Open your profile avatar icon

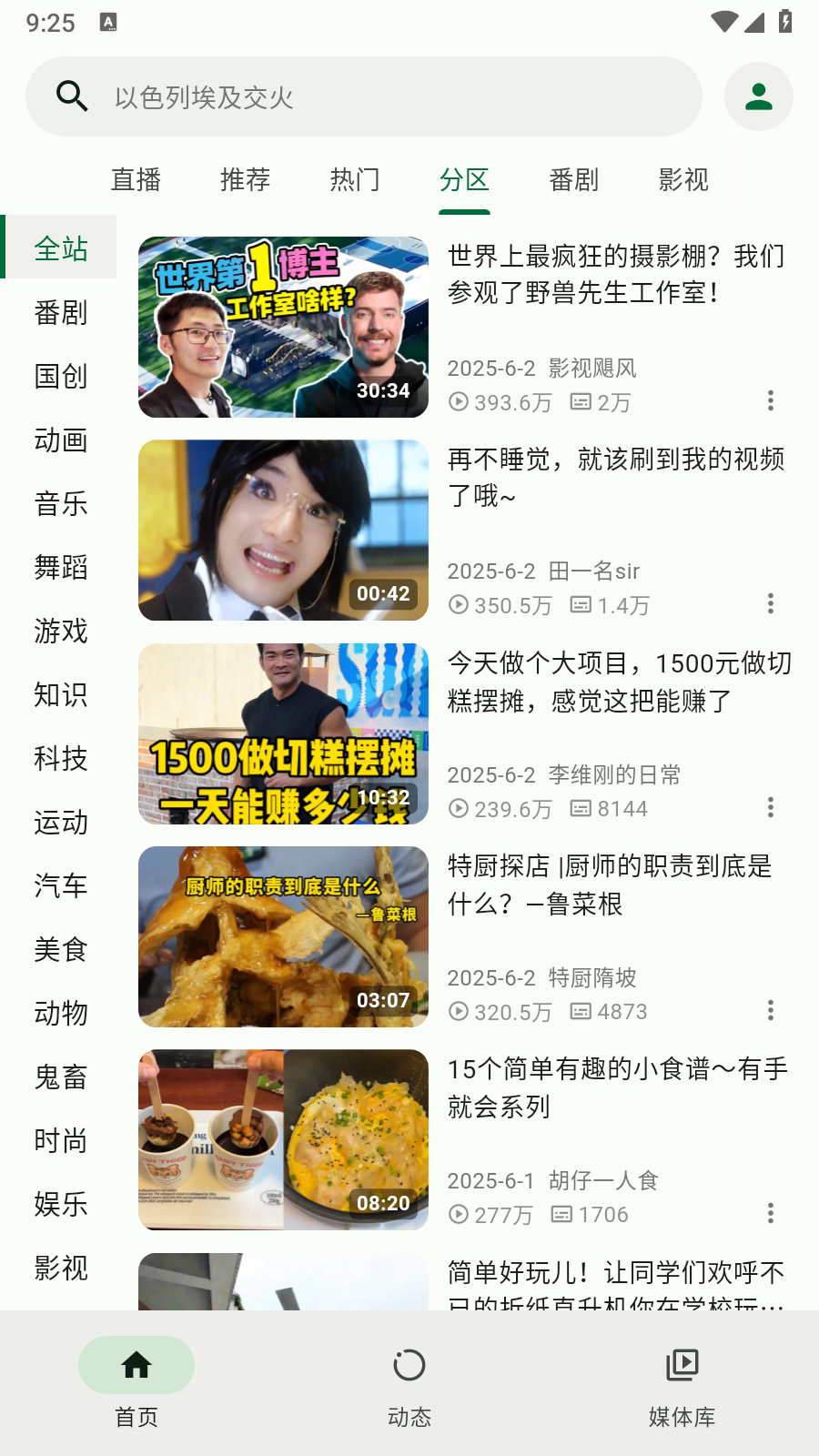[758, 96]
